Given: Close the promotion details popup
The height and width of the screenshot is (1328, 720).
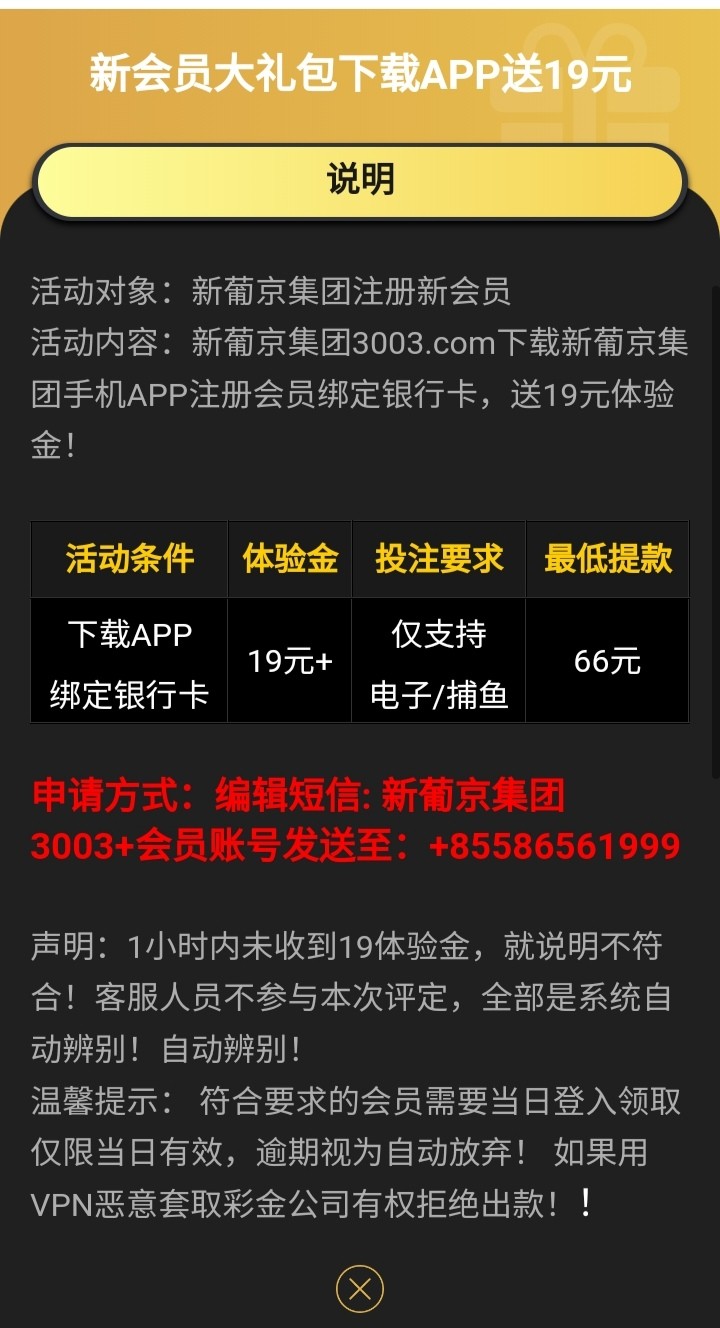Looking at the screenshot, I should point(360,1288).
